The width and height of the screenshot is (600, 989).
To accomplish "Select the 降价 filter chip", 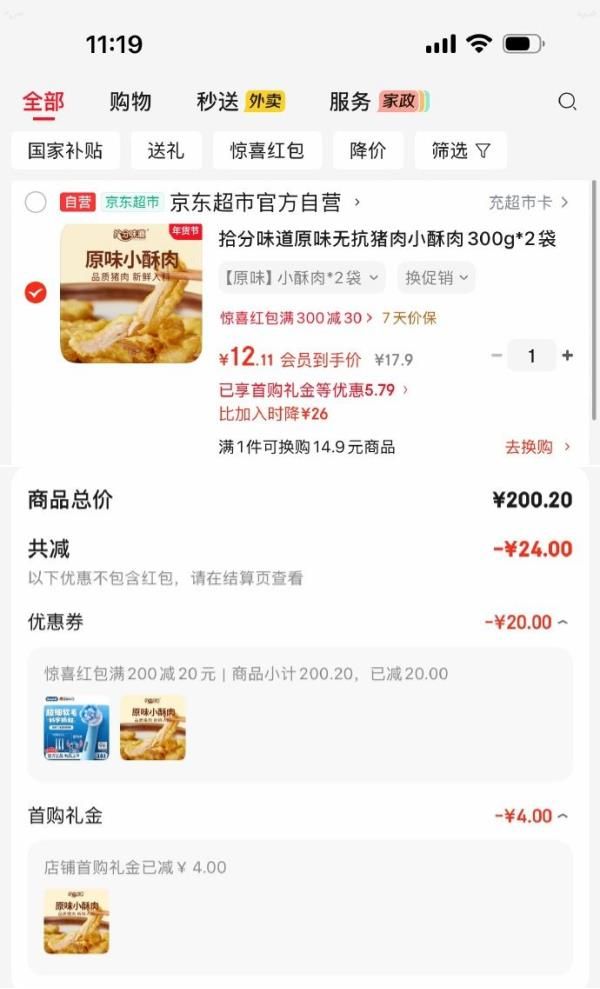I will [x=368, y=151].
